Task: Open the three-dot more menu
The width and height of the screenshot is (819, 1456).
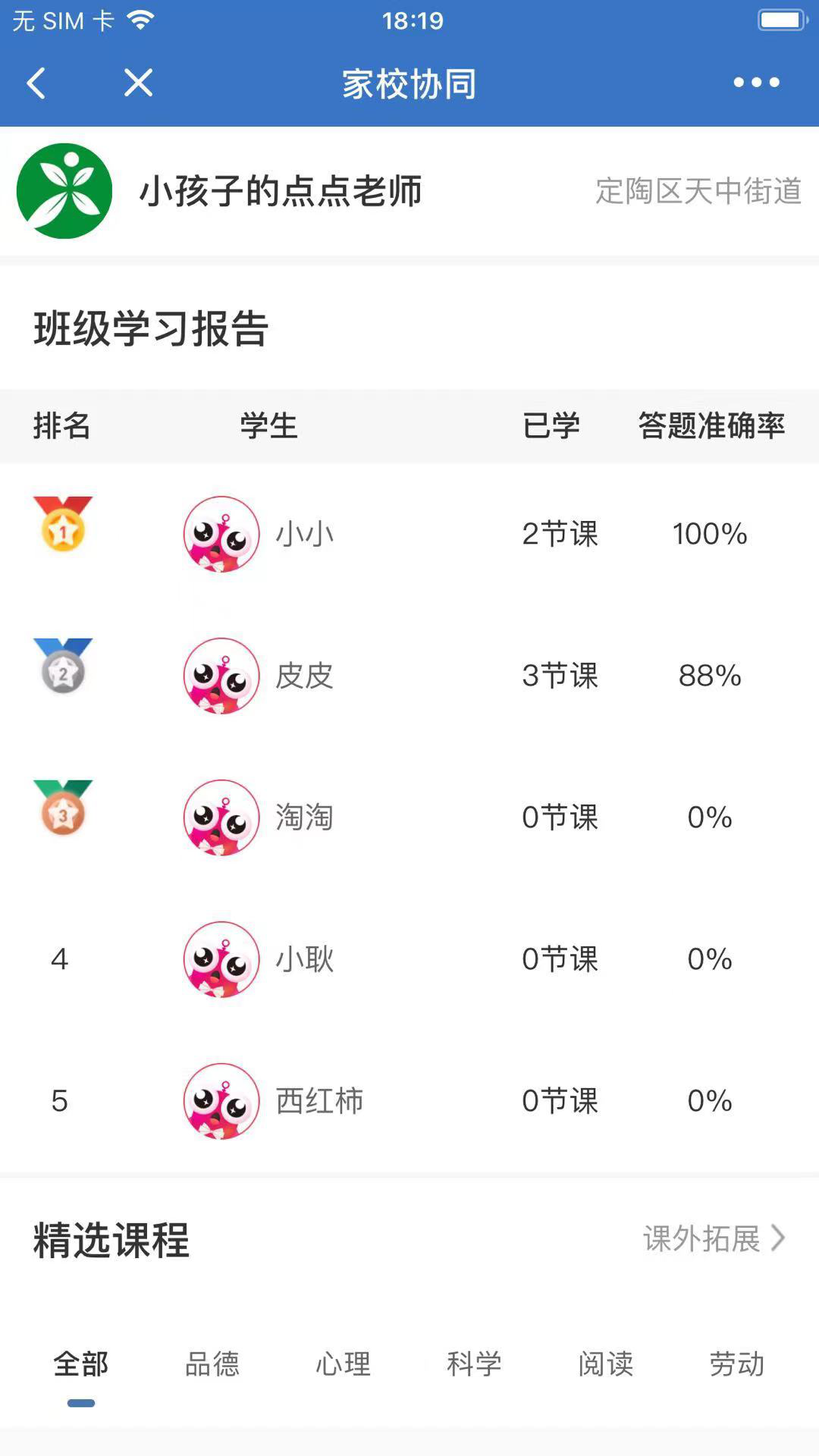Action: click(756, 83)
